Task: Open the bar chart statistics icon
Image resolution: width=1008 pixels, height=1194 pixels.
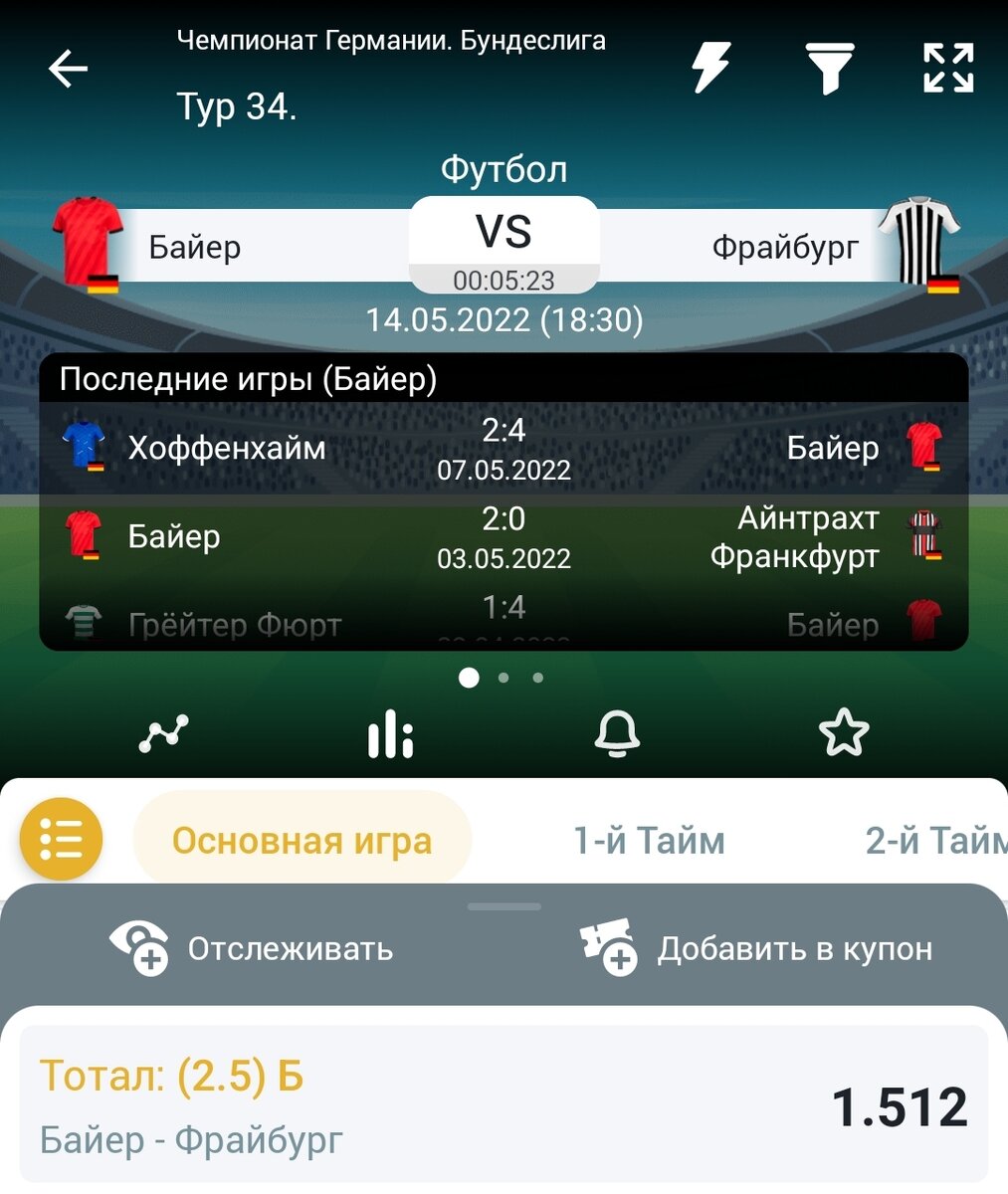Action: pyautogui.click(x=390, y=734)
